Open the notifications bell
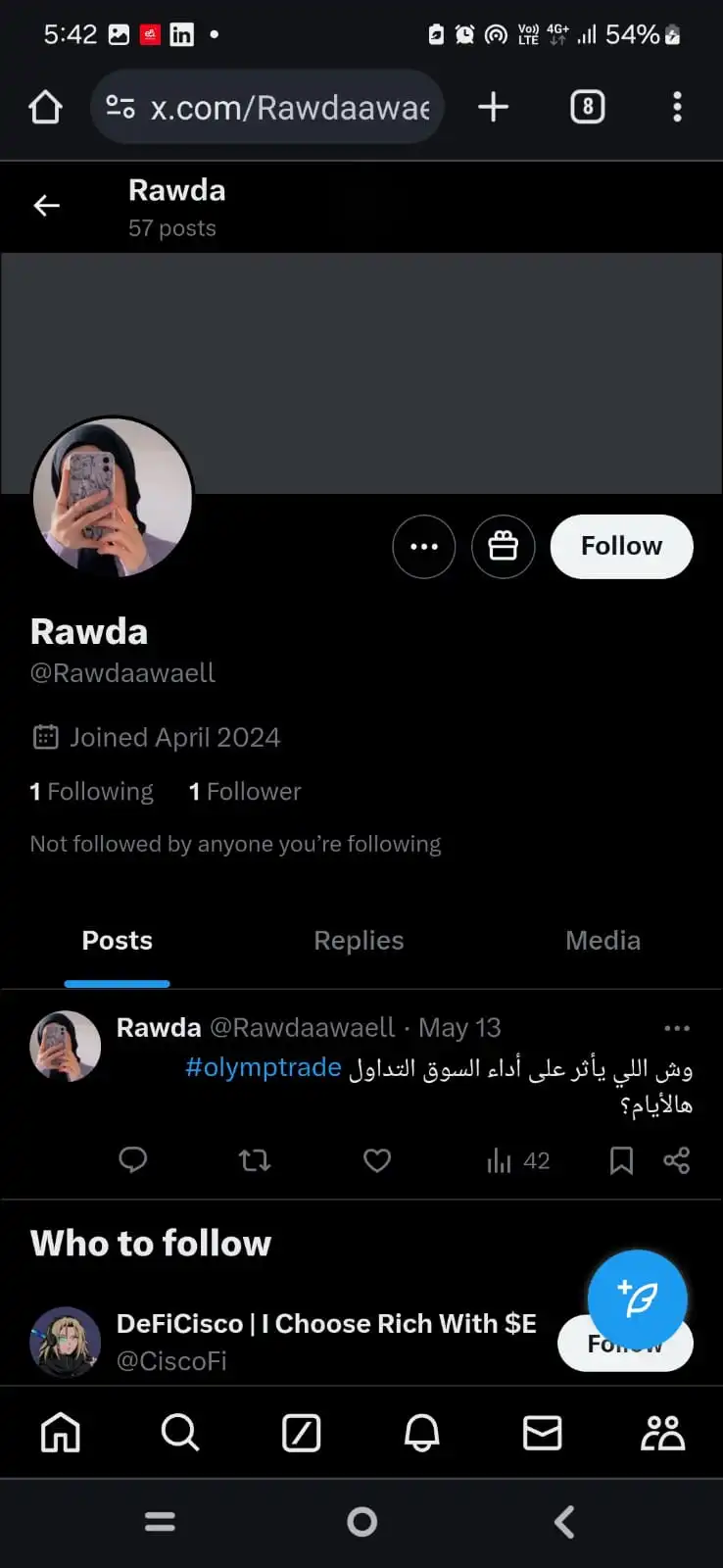The height and width of the screenshot is (1568, 723). click(422, 1433)
